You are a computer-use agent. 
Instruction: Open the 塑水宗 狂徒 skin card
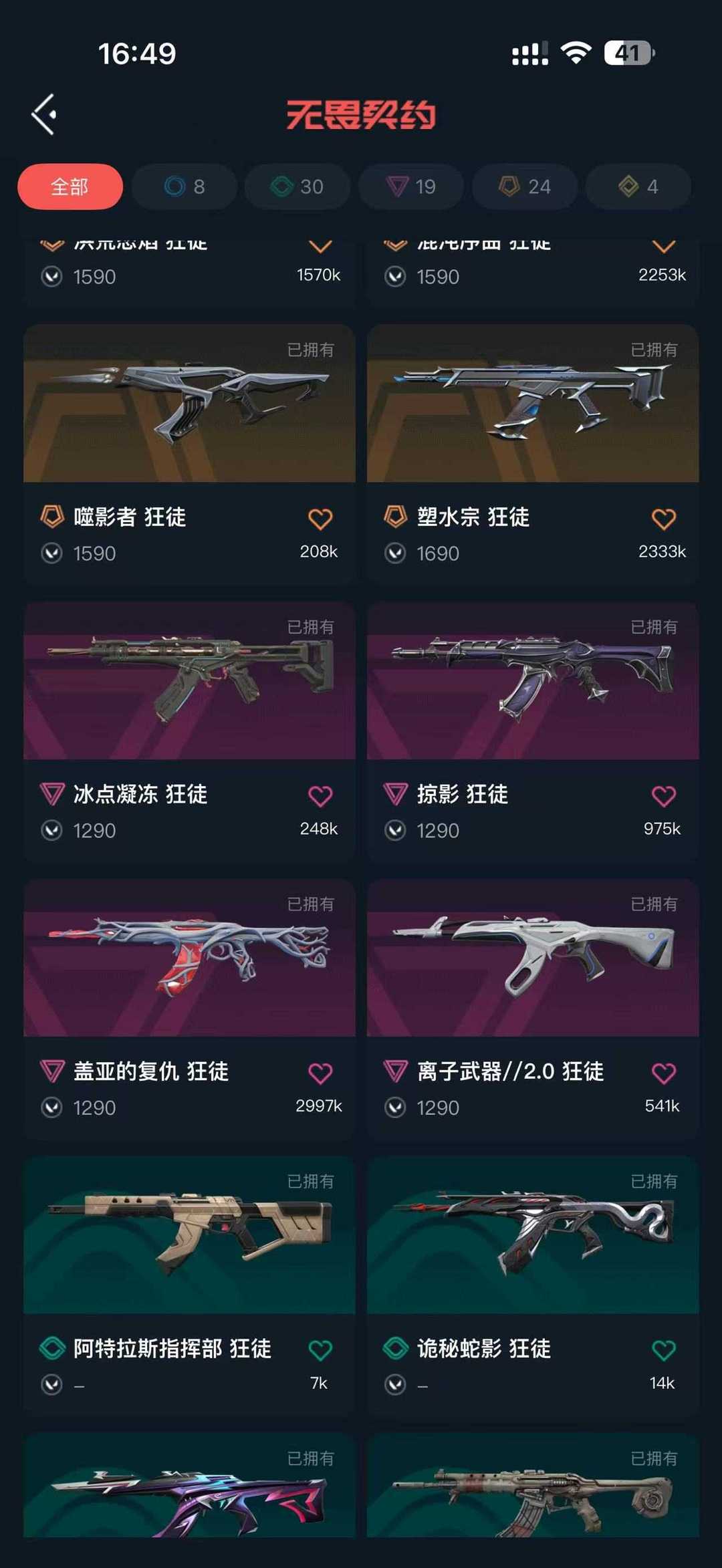[x=533, y=404]
